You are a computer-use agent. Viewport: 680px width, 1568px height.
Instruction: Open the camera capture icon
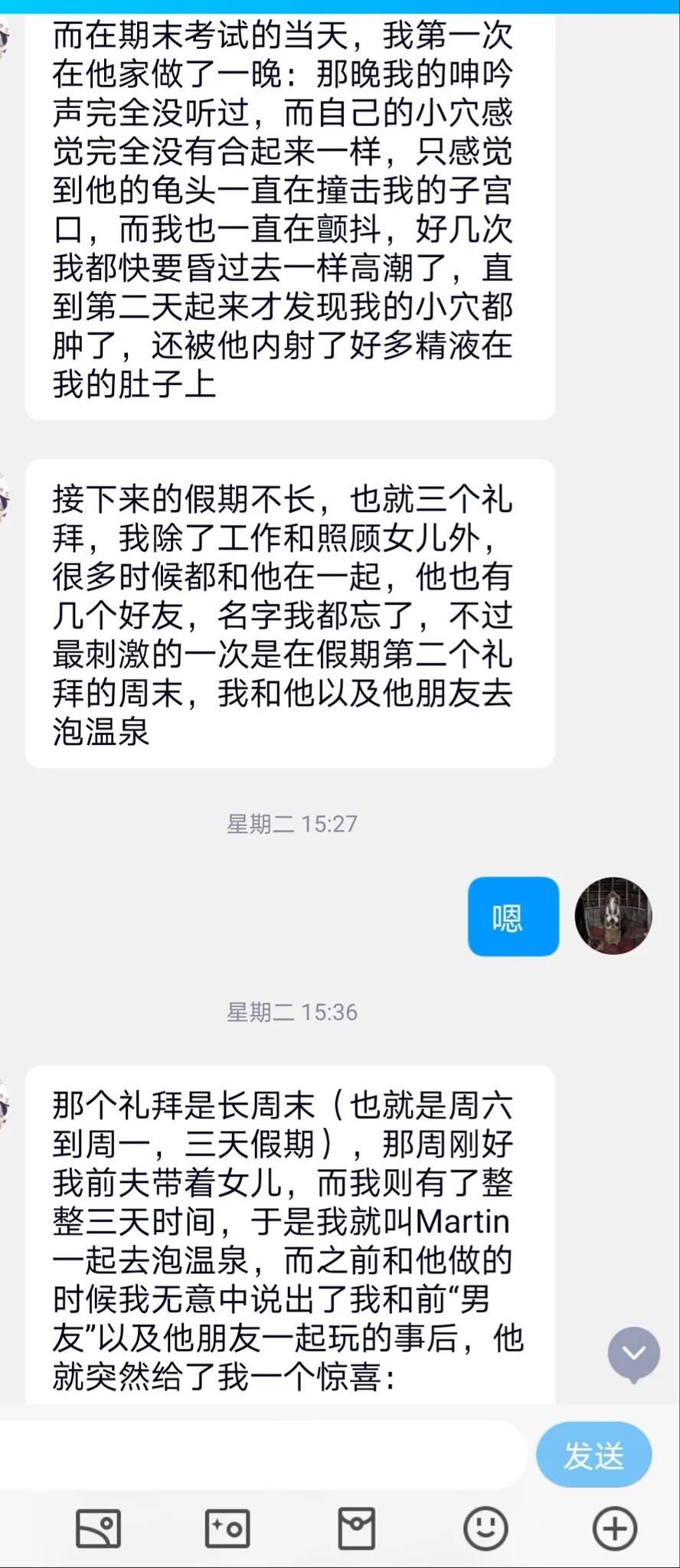pyautogui.click(x=227, y=1529)
